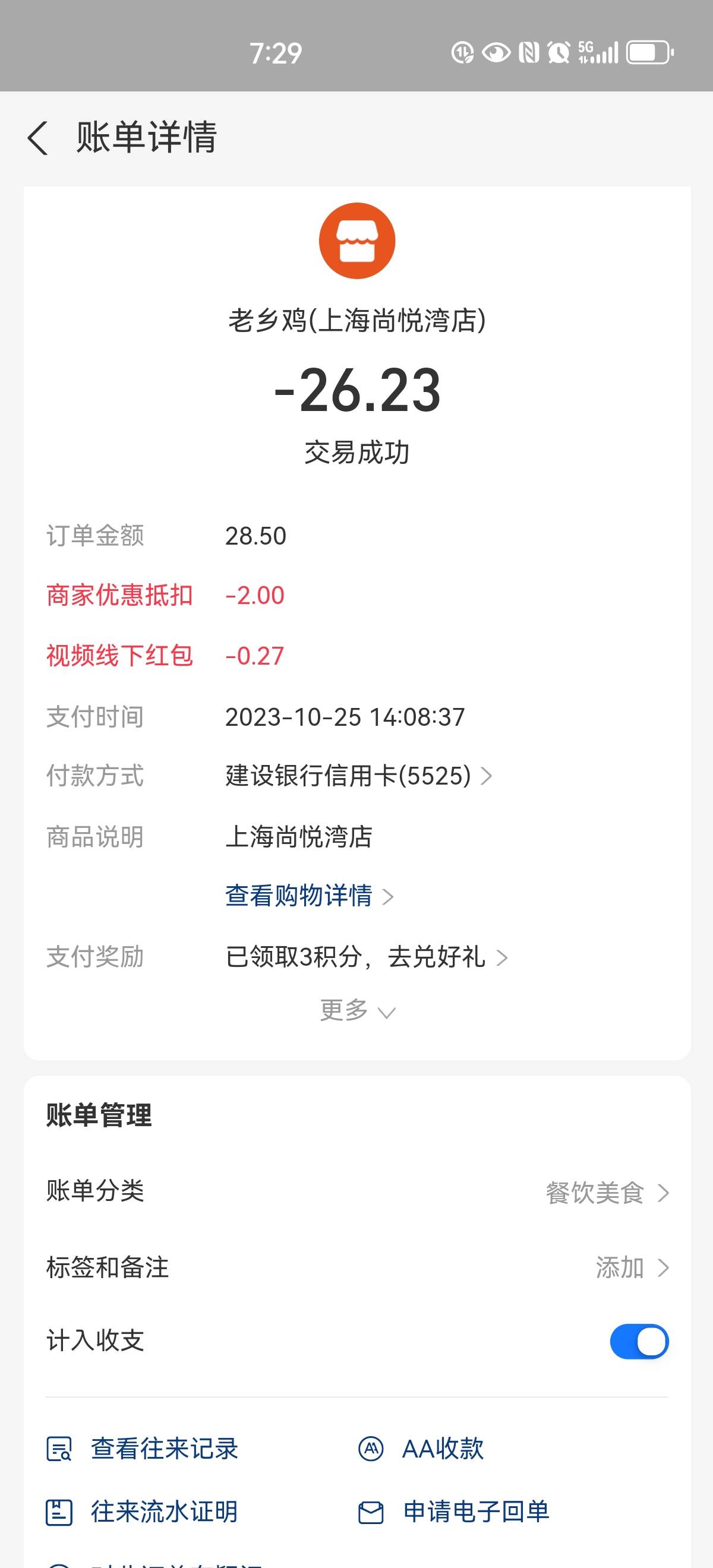
Task: Open reward 已领取3积分，去兑好礼
Action: tap(366, 957)
